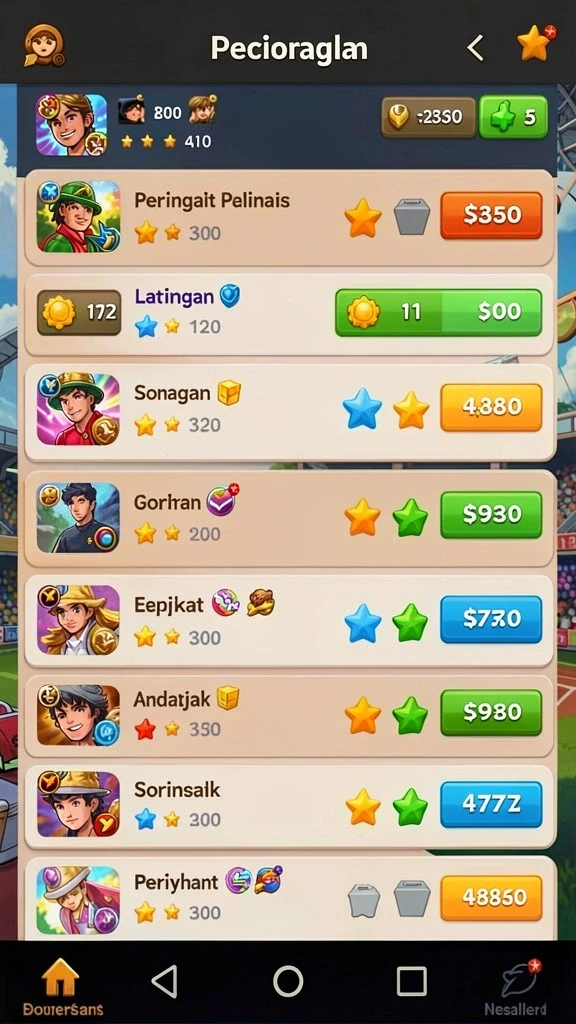Tap the green plus button showing 5

(x=513, y=117)
